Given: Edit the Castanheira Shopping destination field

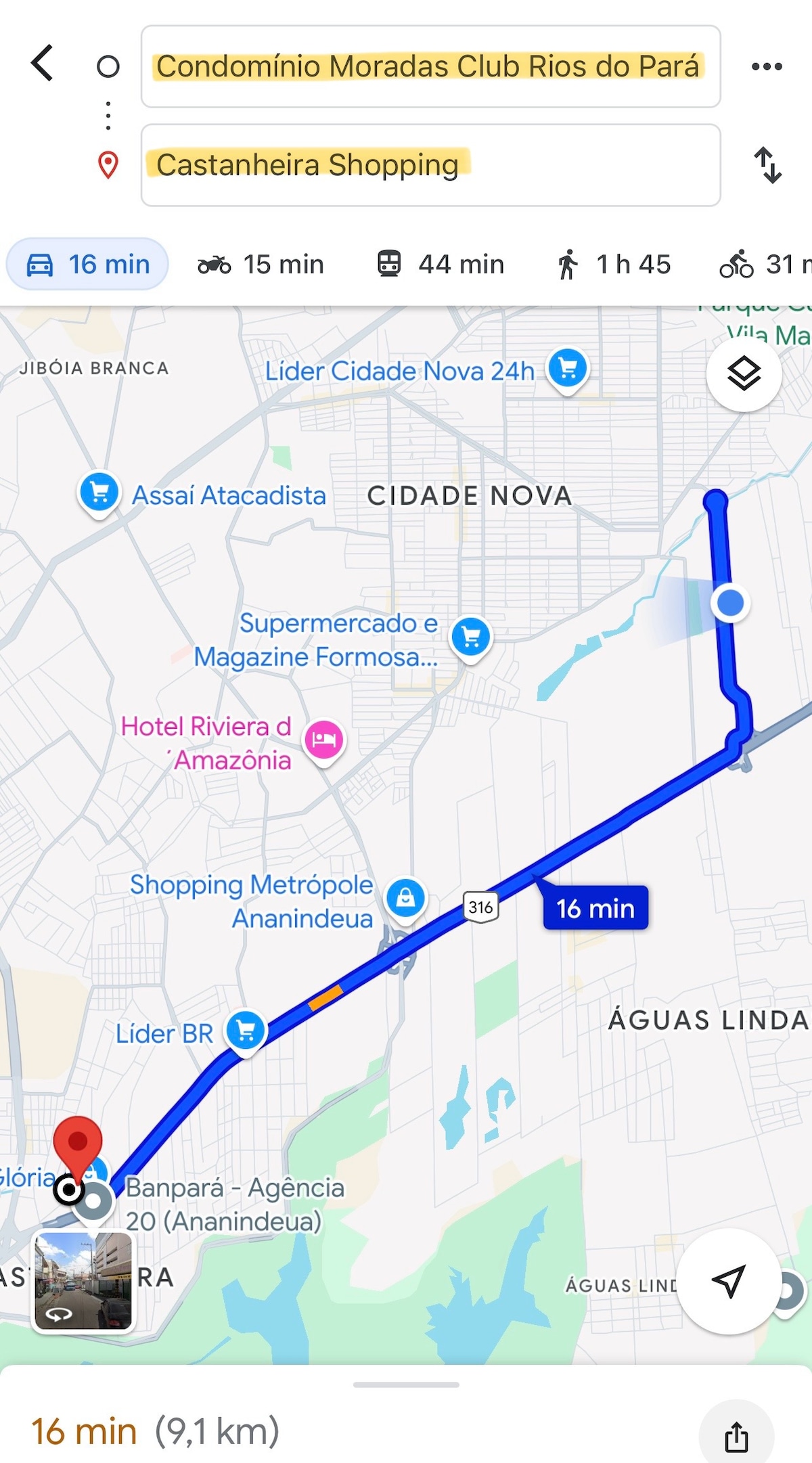Looking at the screenshot, I should (x=430, y=165).
